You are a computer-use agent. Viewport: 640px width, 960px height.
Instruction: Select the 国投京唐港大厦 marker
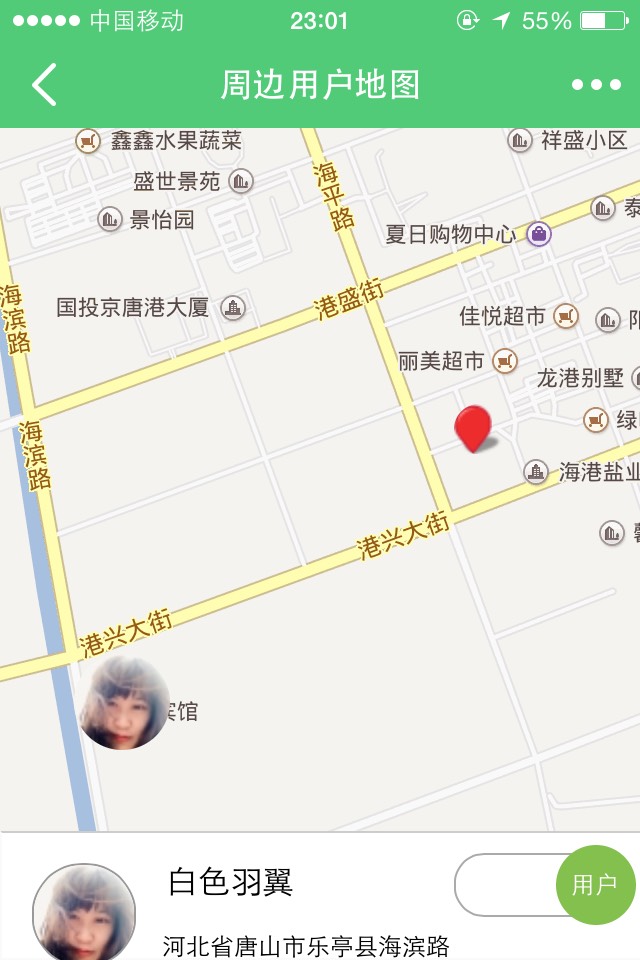233,307
